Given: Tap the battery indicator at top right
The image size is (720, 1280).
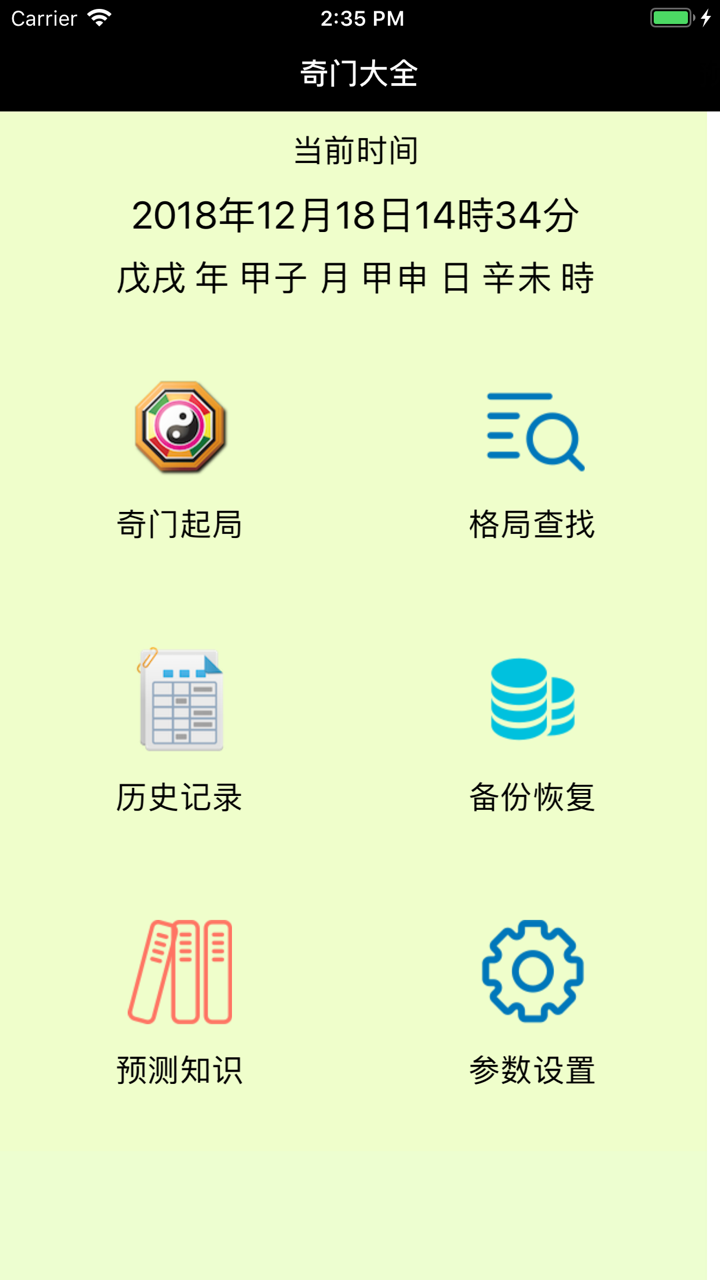Looking at the screenshot, I should pos(672,15).
